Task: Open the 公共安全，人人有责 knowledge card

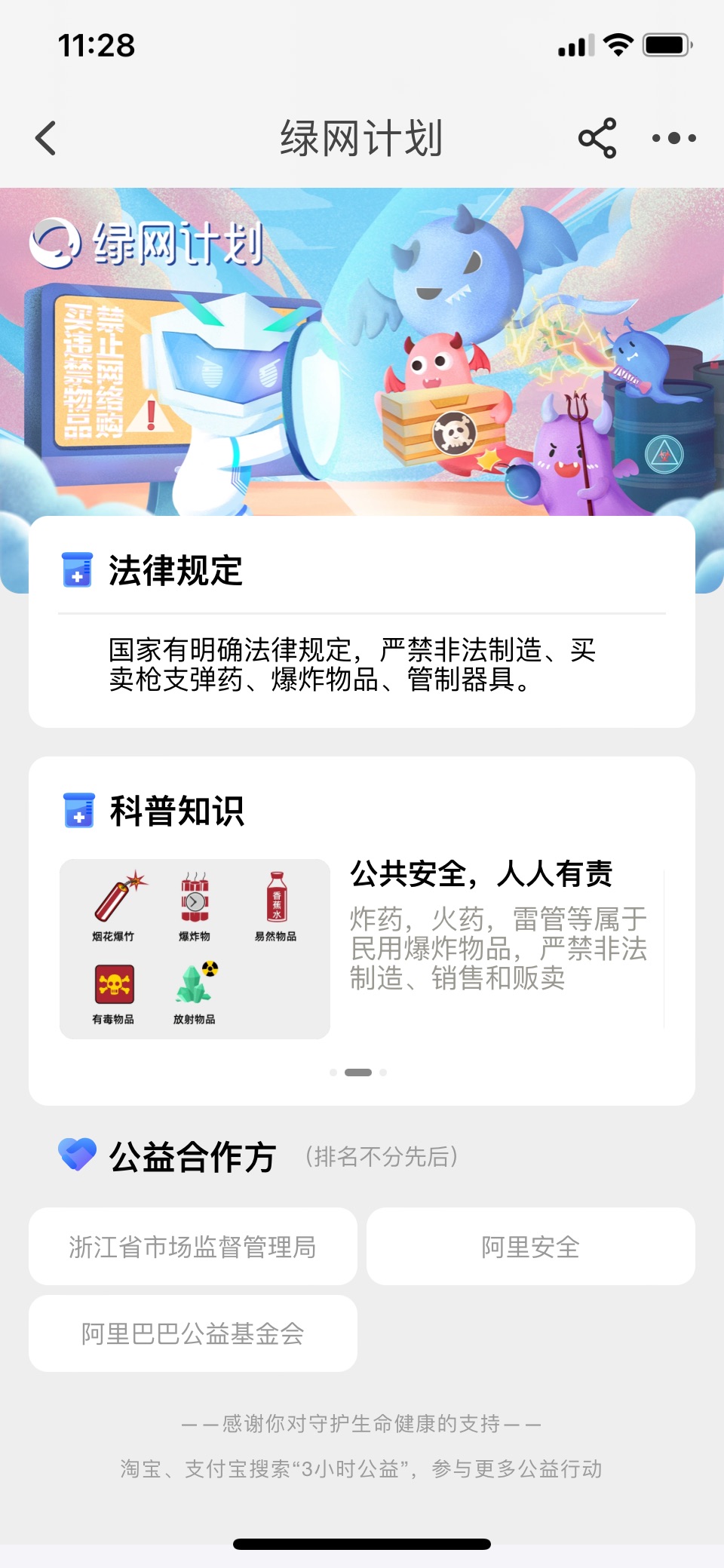Action: point(362,948)
